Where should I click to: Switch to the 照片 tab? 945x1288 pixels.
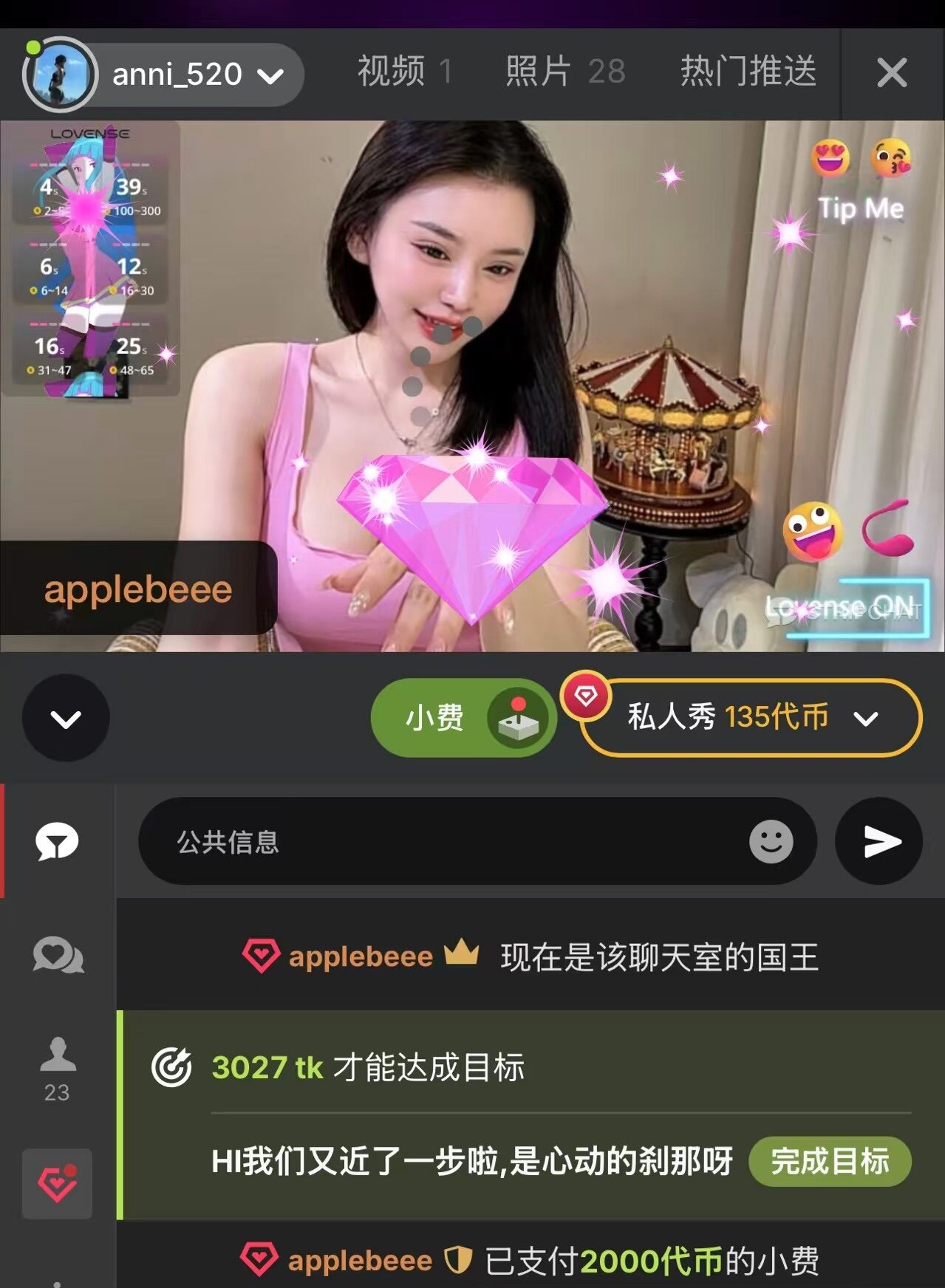[x=564, y=72]
